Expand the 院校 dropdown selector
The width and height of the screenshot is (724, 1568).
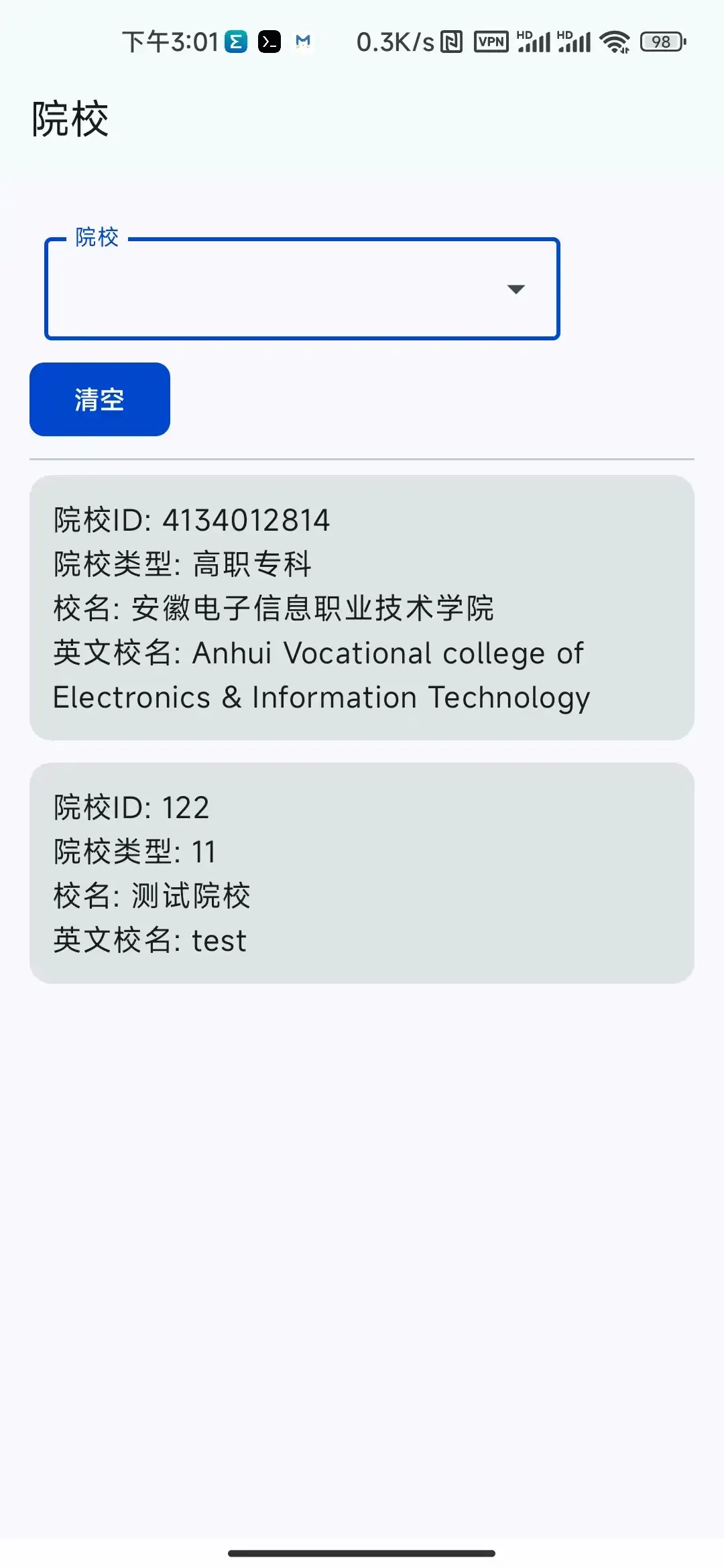(x=302, y=289)
